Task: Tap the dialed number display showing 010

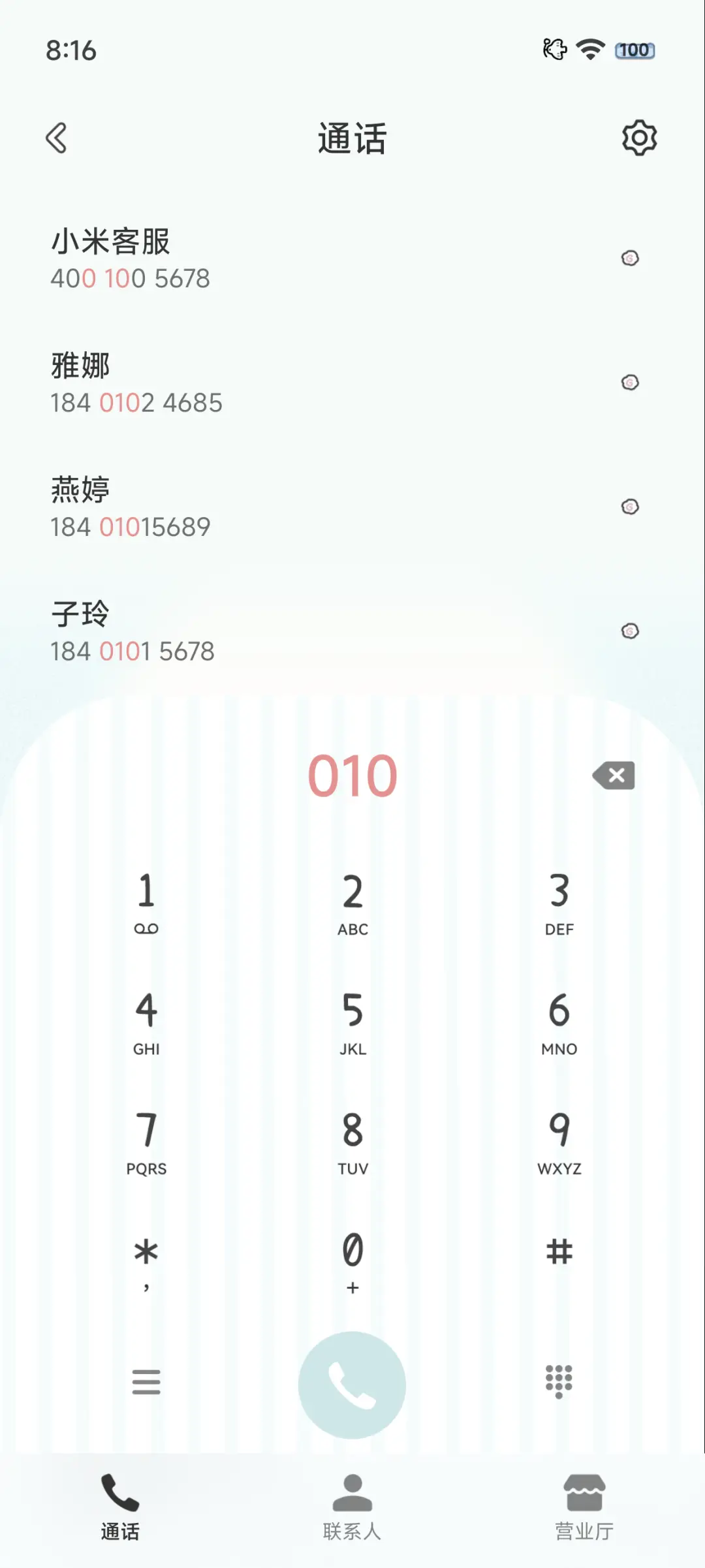Action: tap(352, 775)
